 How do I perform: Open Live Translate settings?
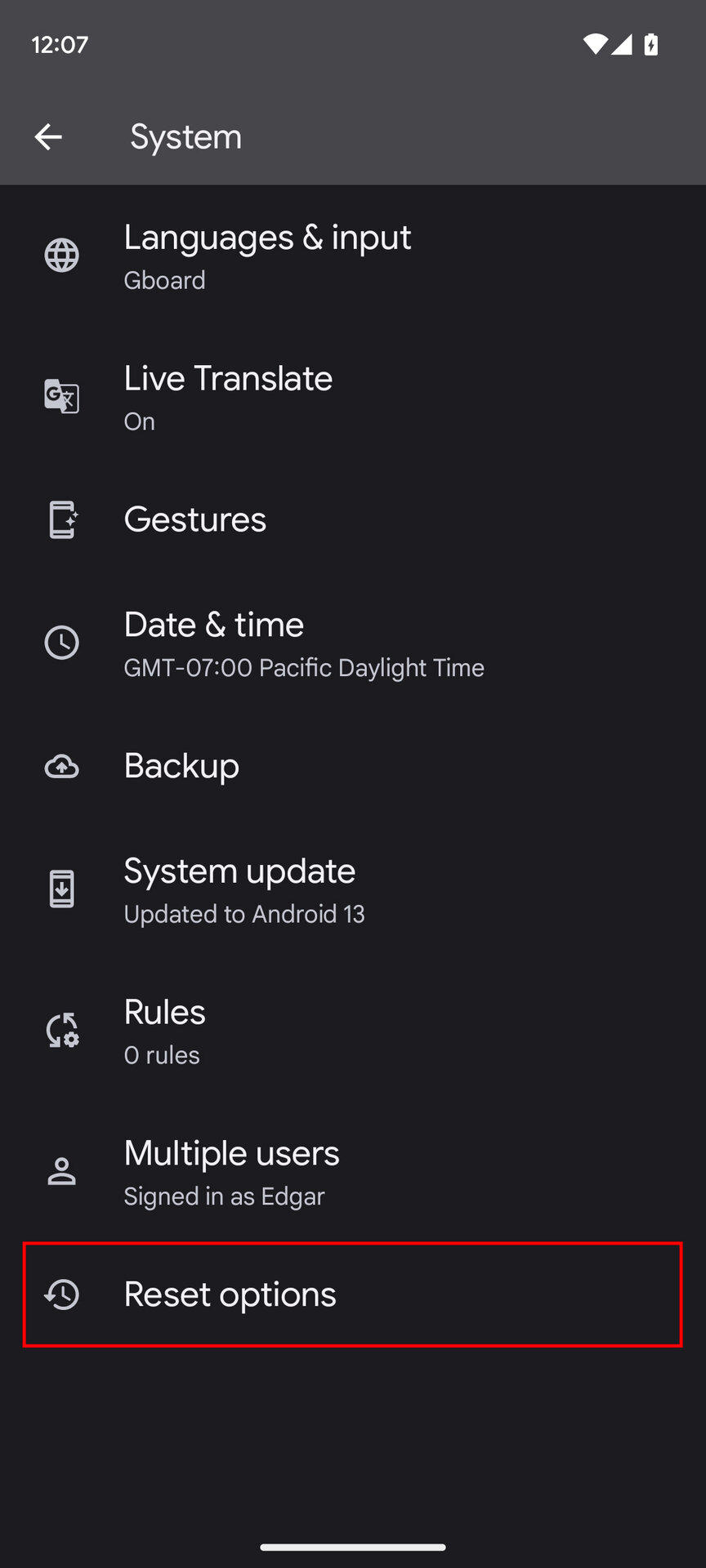point(229,397)
